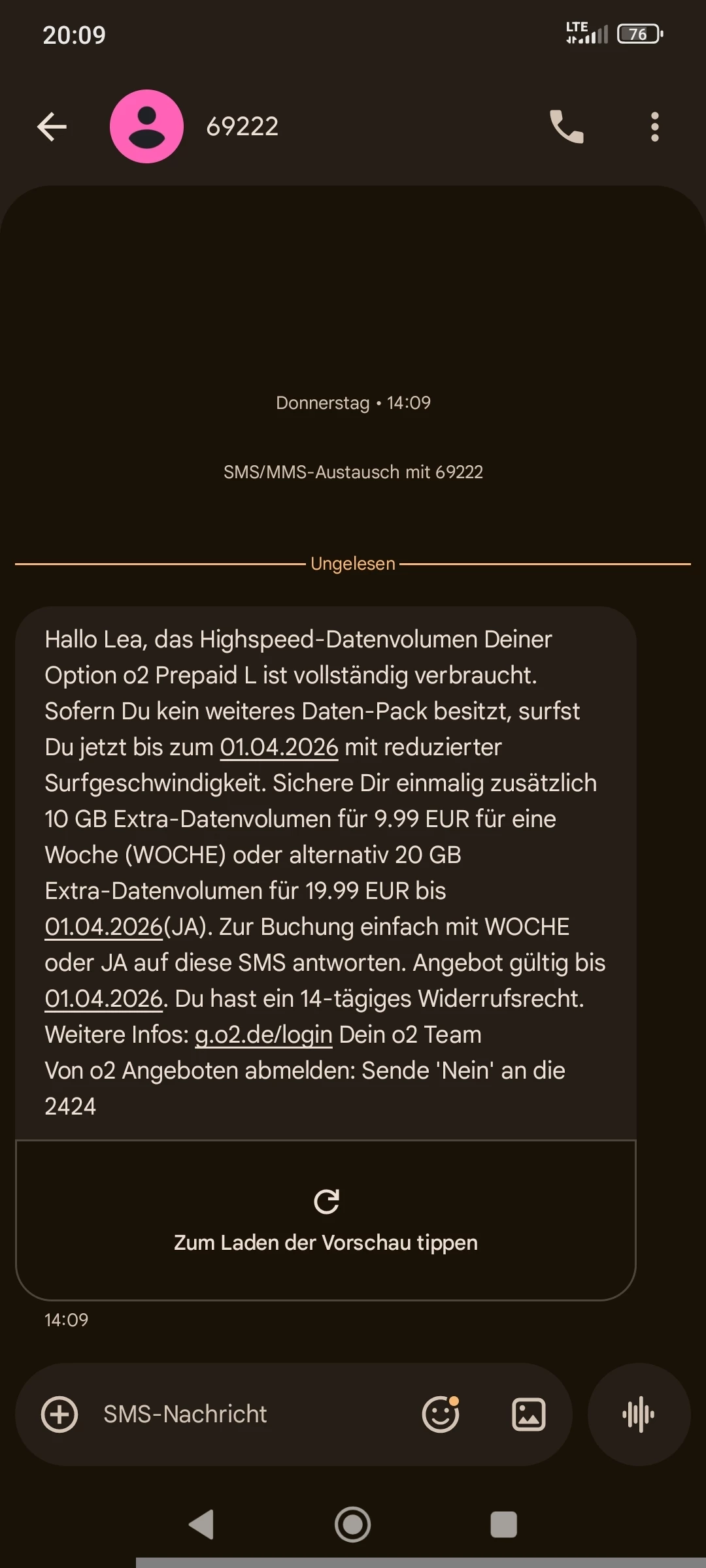Image resolution: width=706 pixels, height=1568 pixels.
Task: Go to the system home screen
Action: coord(353,1524)
